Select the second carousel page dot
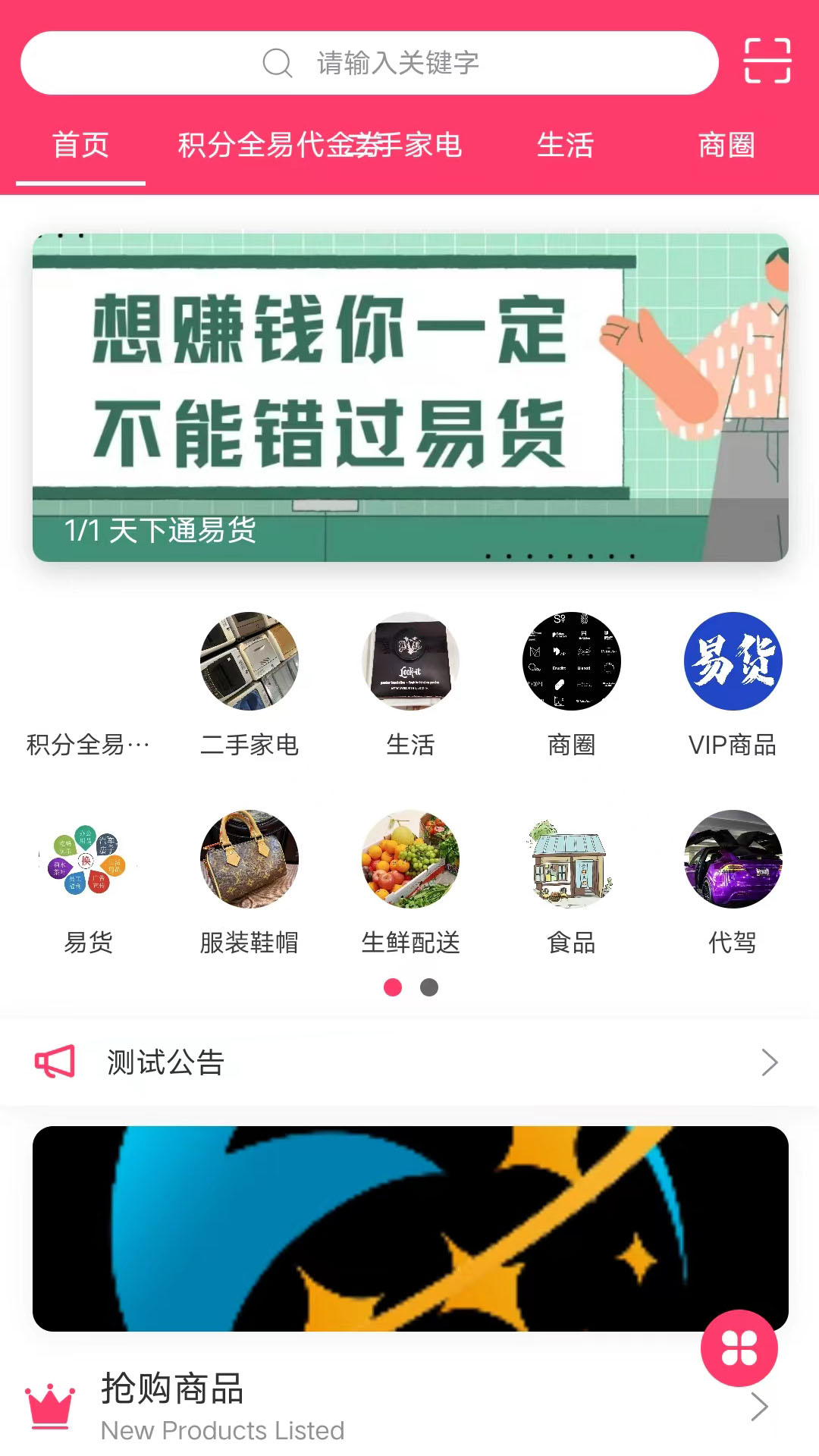The width and height of the screenshot is (819, 1456). click(428, 987)
